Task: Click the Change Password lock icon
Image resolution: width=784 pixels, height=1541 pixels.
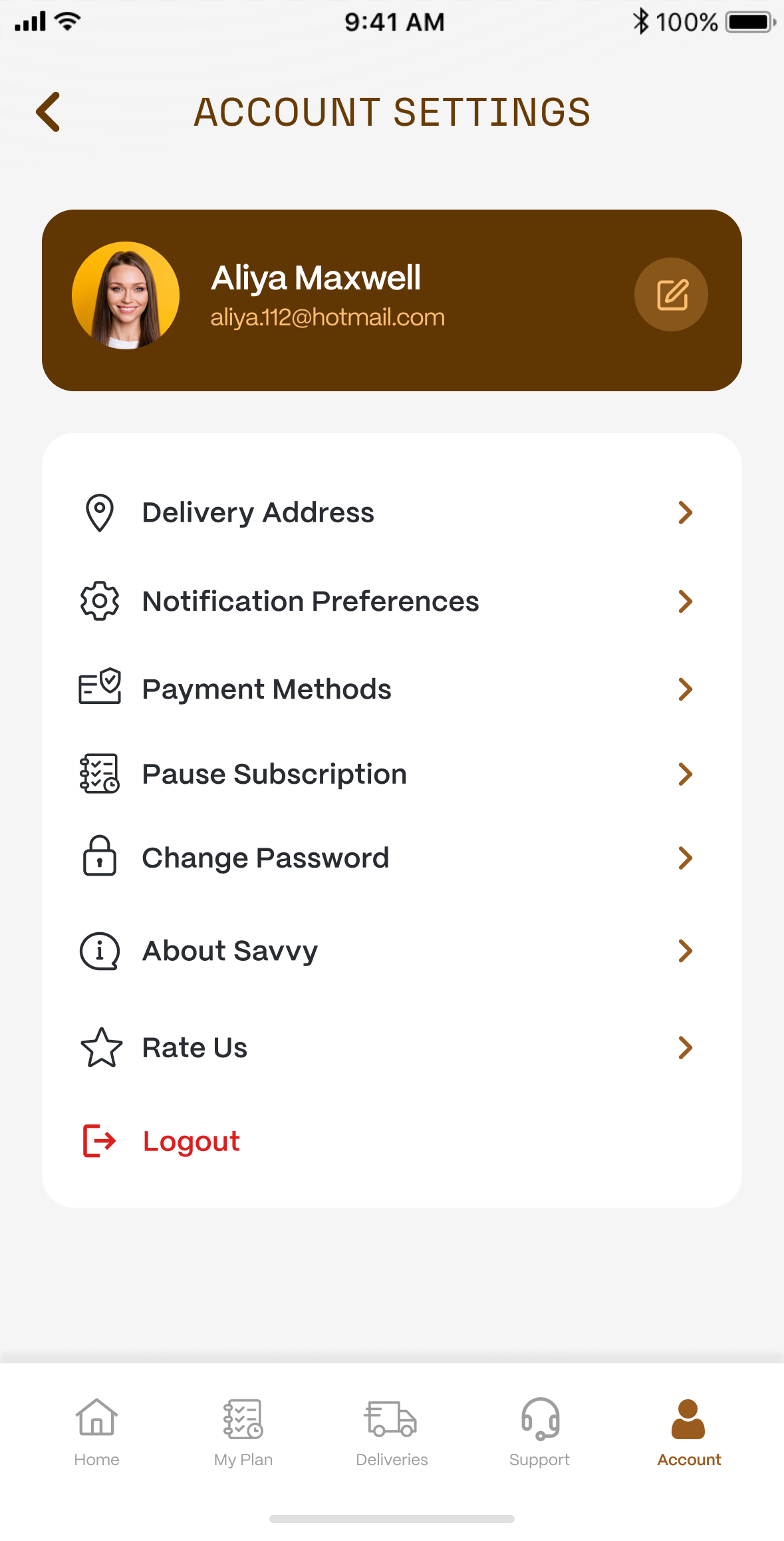Action: [98, 858]
